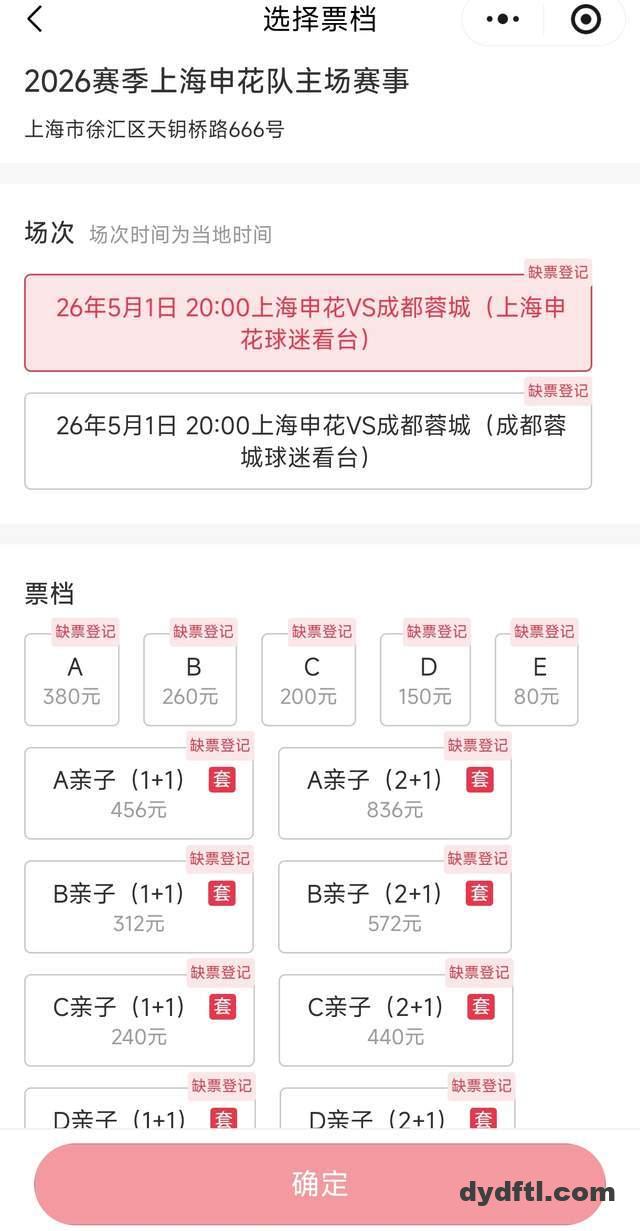640x1231 pixels.
Task: Select the D亲子 (1+1) package
Action: 138,1115
